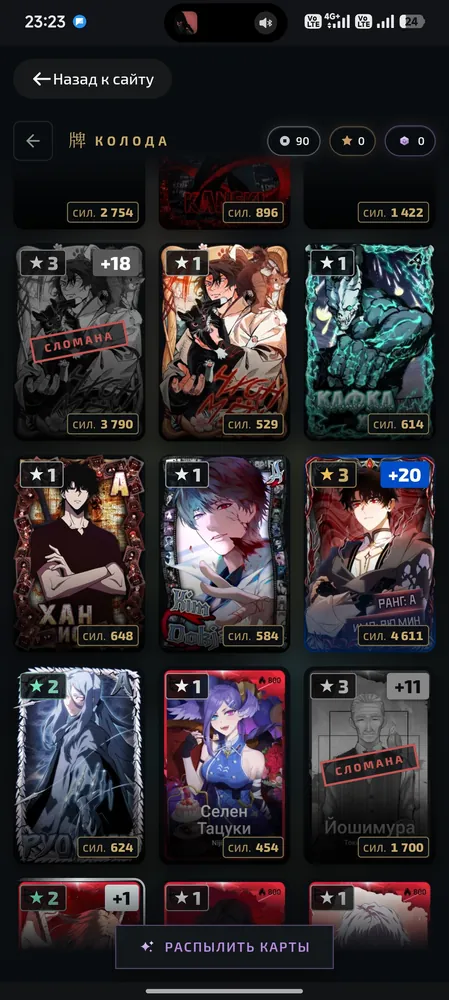
Task: Open the star balance chip
Action: [353, 141]
